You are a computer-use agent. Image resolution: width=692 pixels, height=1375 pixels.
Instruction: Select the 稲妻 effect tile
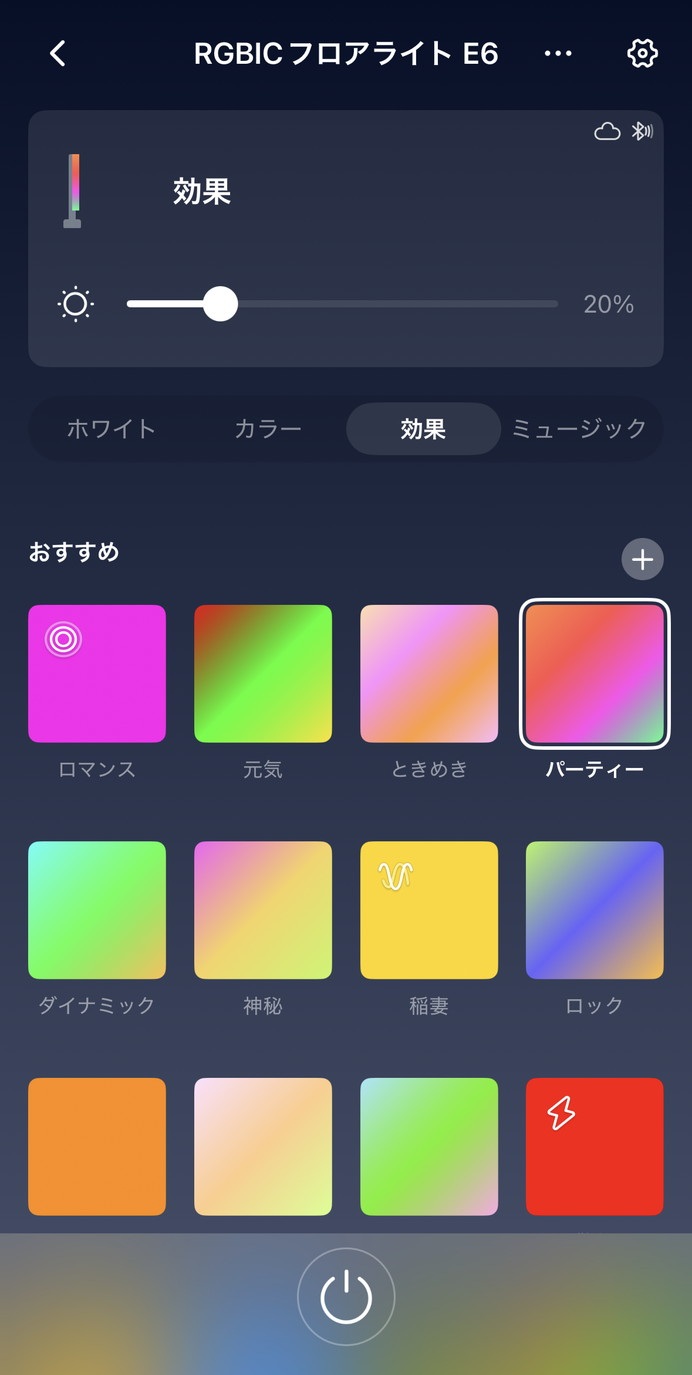(429, 910)
